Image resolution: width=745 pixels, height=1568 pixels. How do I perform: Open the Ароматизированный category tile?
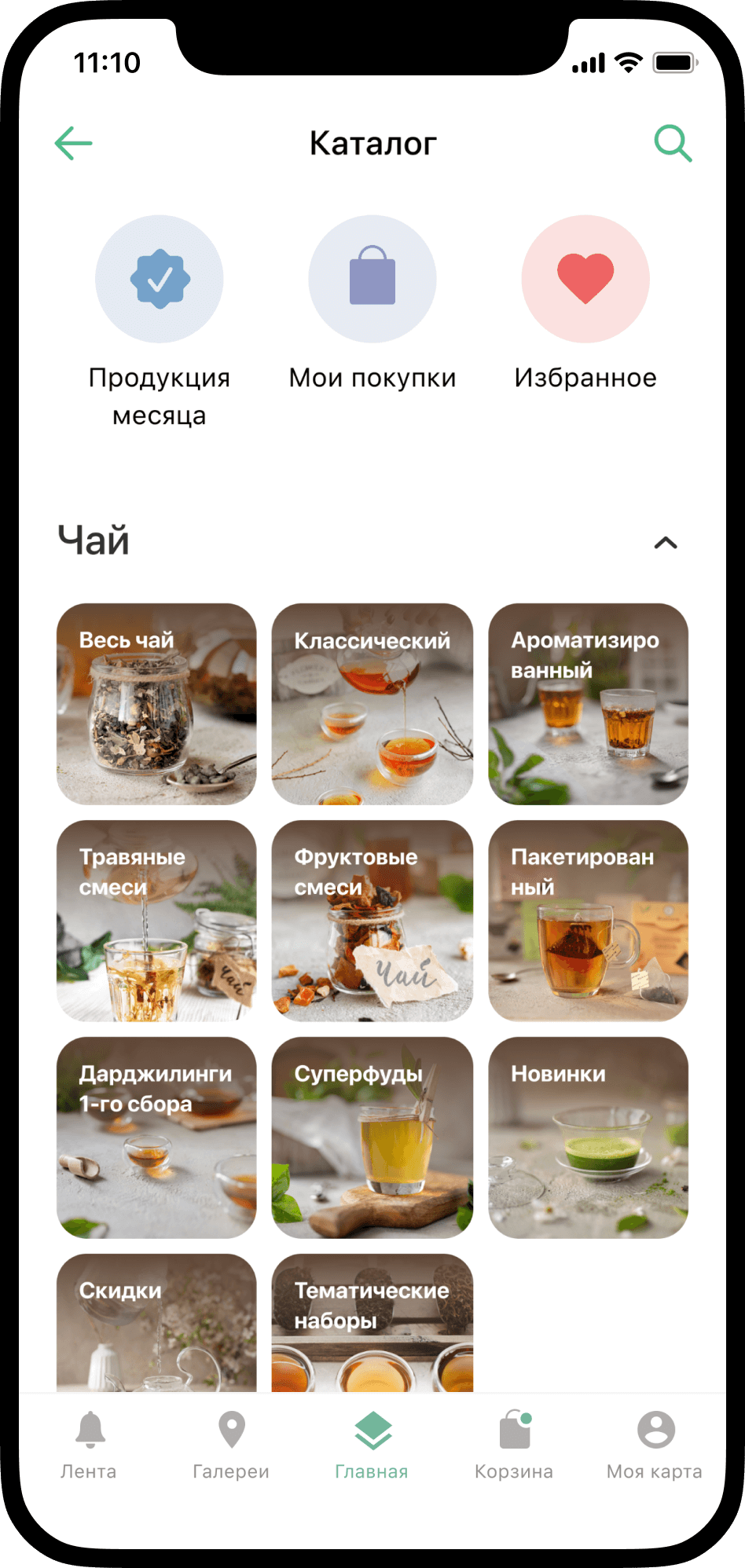(x=588, y=704)
